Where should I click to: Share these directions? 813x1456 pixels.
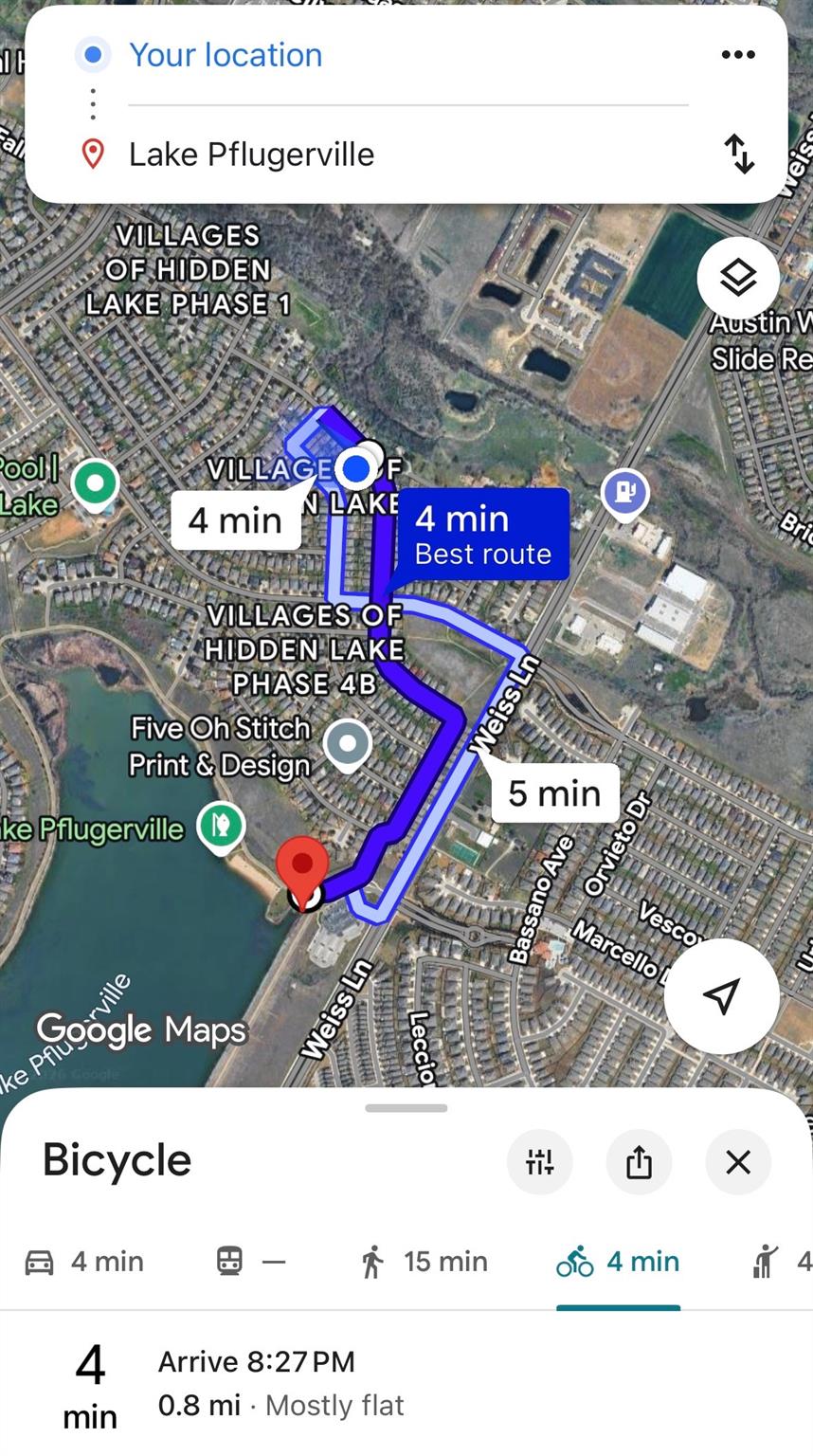[x=639, y=1161]
